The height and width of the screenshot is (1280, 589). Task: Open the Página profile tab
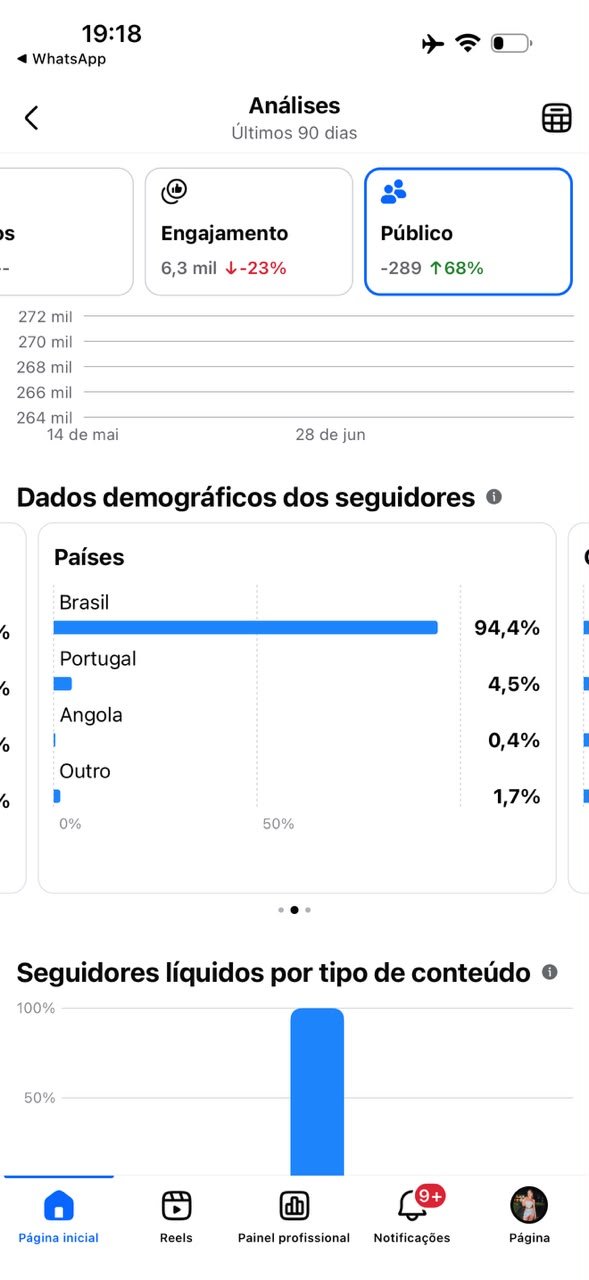(x=529, y=1216)
